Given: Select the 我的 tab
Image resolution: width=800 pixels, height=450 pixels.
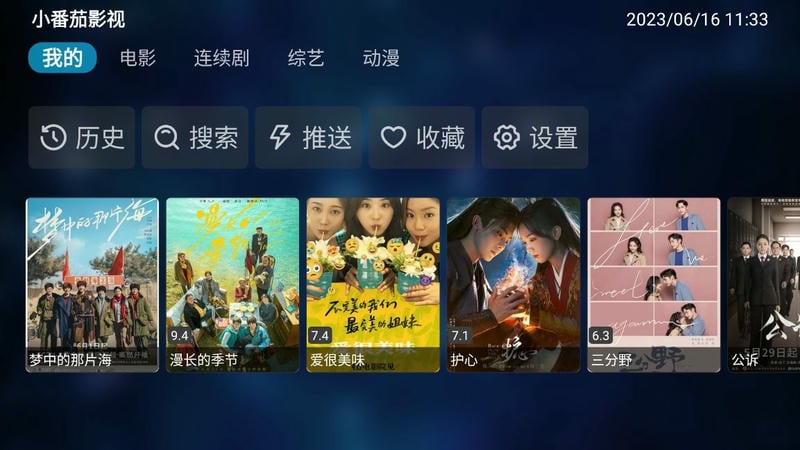Looking at the screenshot, I should coord(62,58).
